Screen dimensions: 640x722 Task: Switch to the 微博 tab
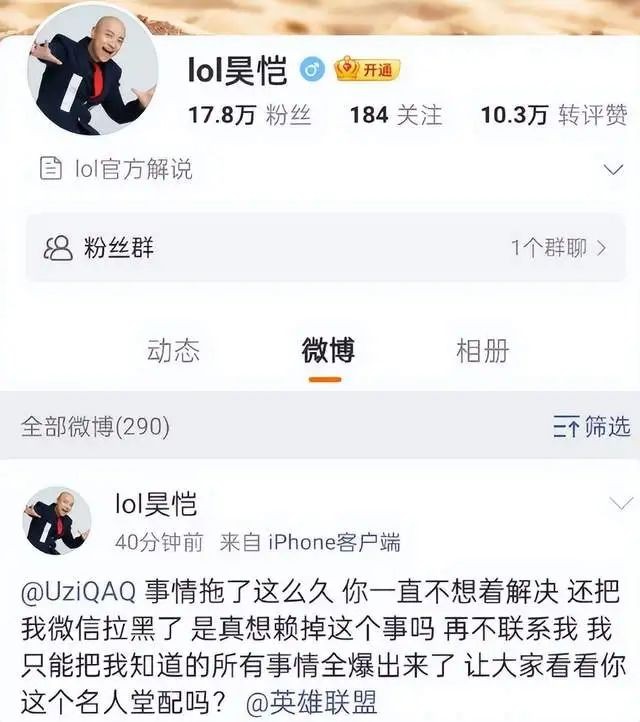(x=327, y=350)
